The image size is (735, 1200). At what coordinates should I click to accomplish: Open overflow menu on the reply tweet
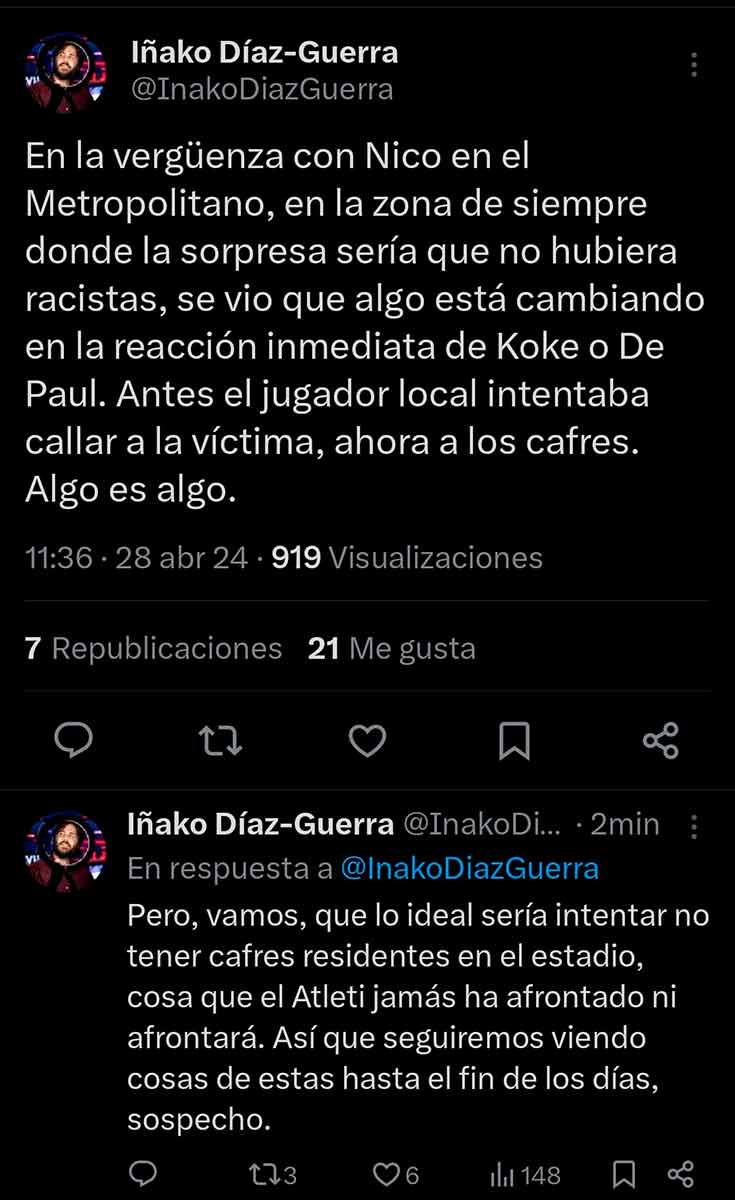695,825
